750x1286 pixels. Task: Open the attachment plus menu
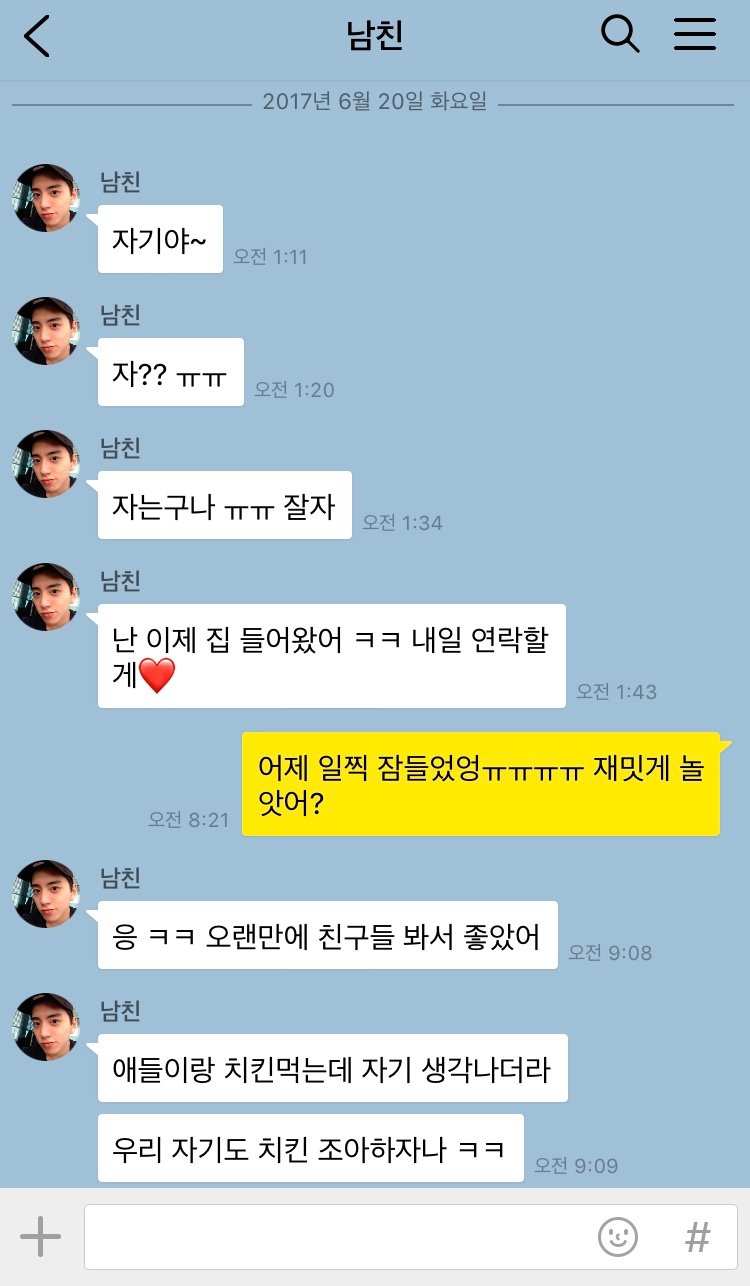(x=41, y=1237)
